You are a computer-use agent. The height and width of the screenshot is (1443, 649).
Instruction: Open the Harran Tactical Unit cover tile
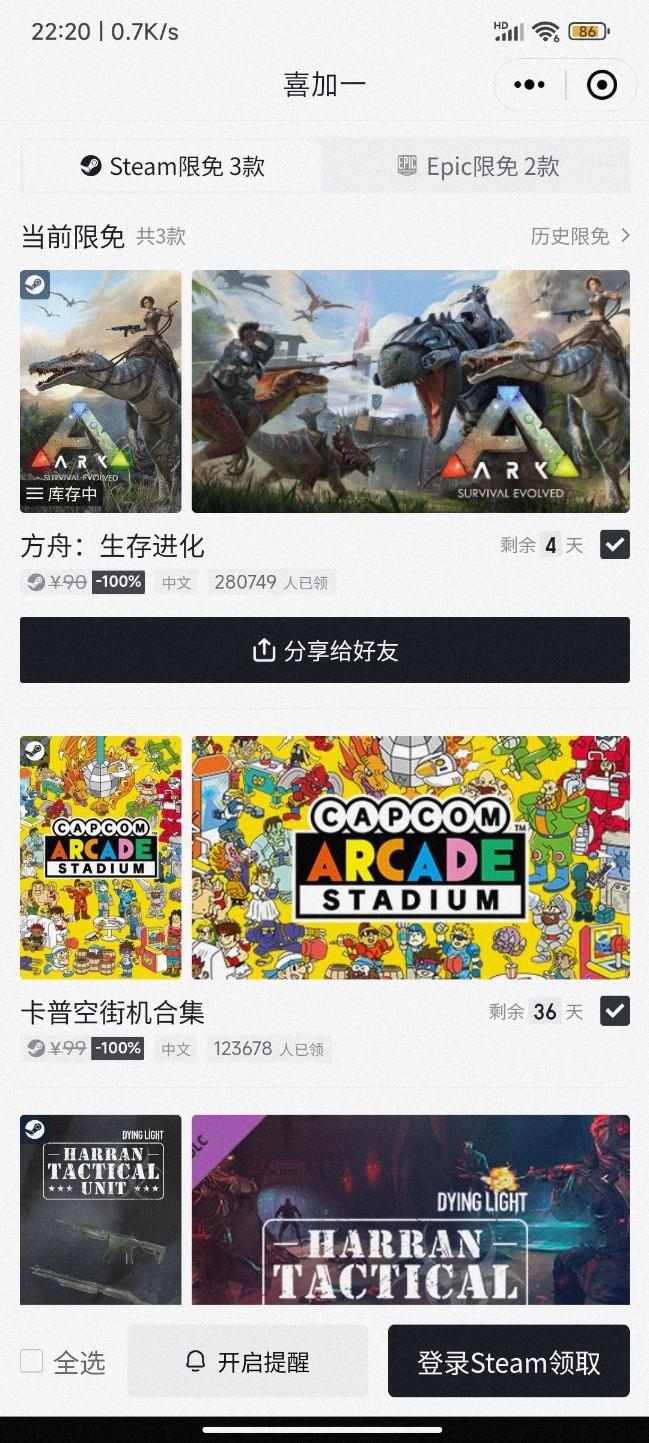[x=101, y=1208]
